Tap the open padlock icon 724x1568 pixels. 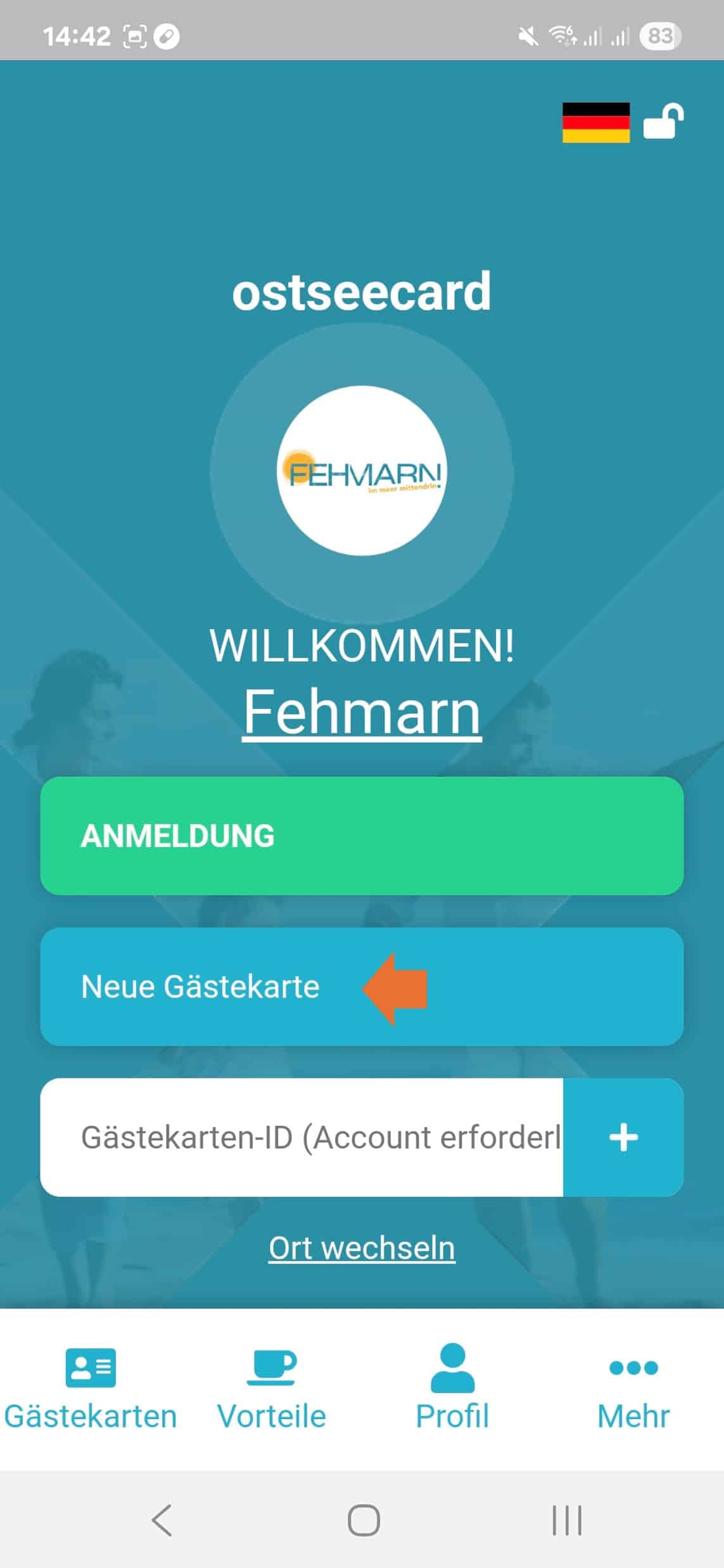coord(663,123)
